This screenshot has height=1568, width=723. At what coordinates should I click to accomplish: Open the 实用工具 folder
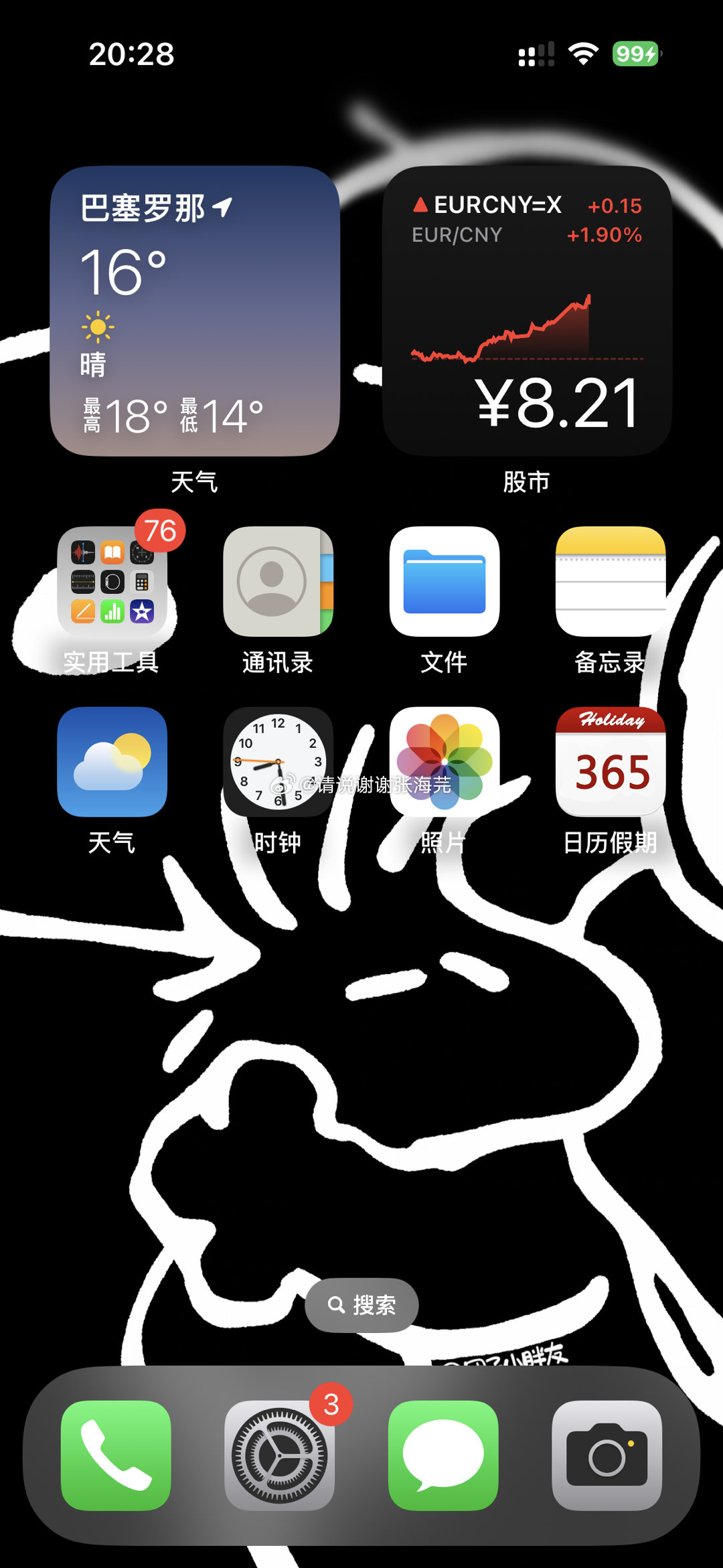point(112,582)
